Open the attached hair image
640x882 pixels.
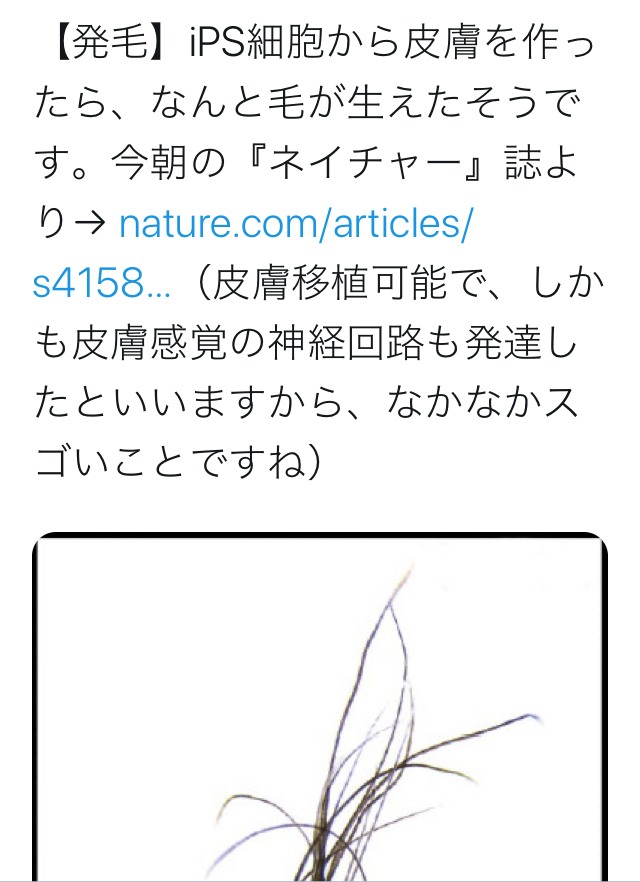point(320,710)
